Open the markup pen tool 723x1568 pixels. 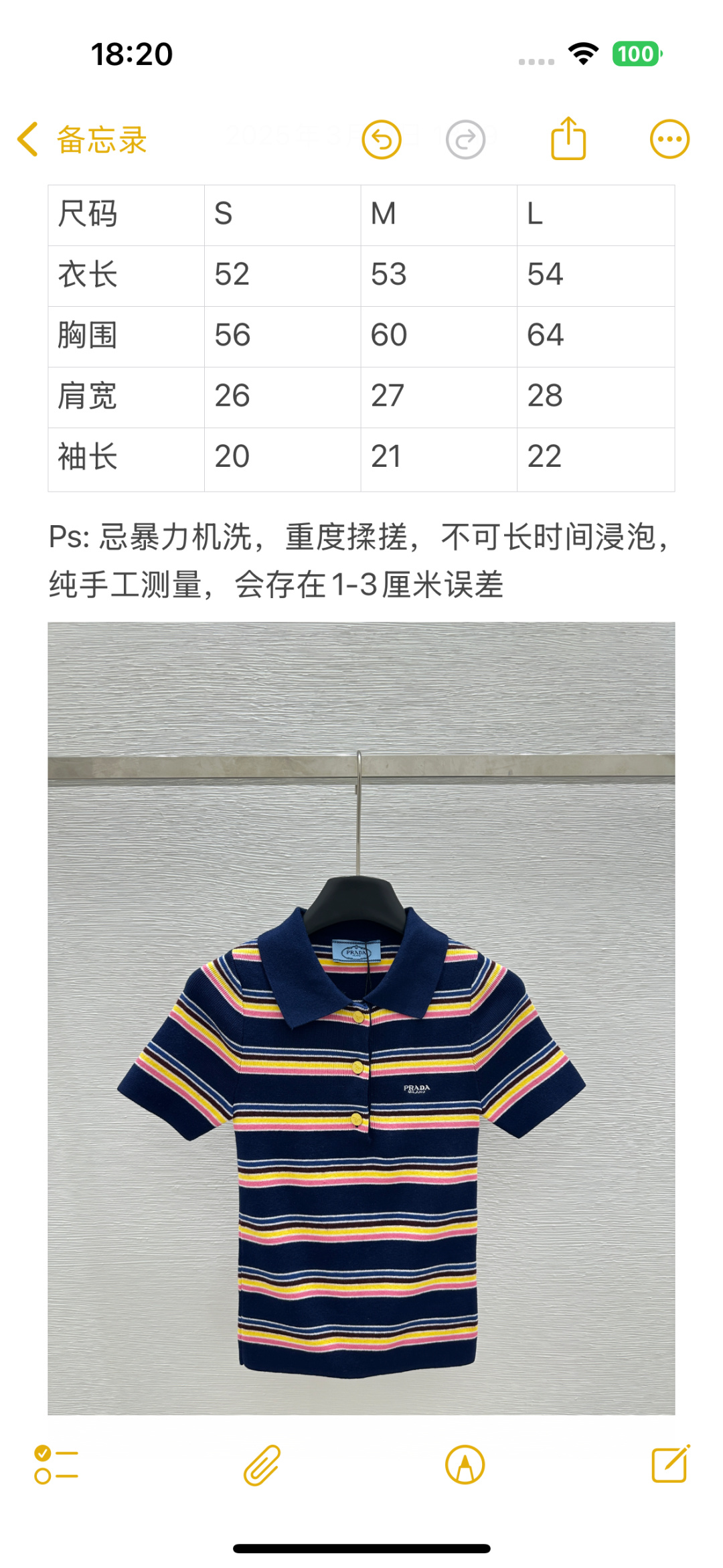(x=465, y=1465)
